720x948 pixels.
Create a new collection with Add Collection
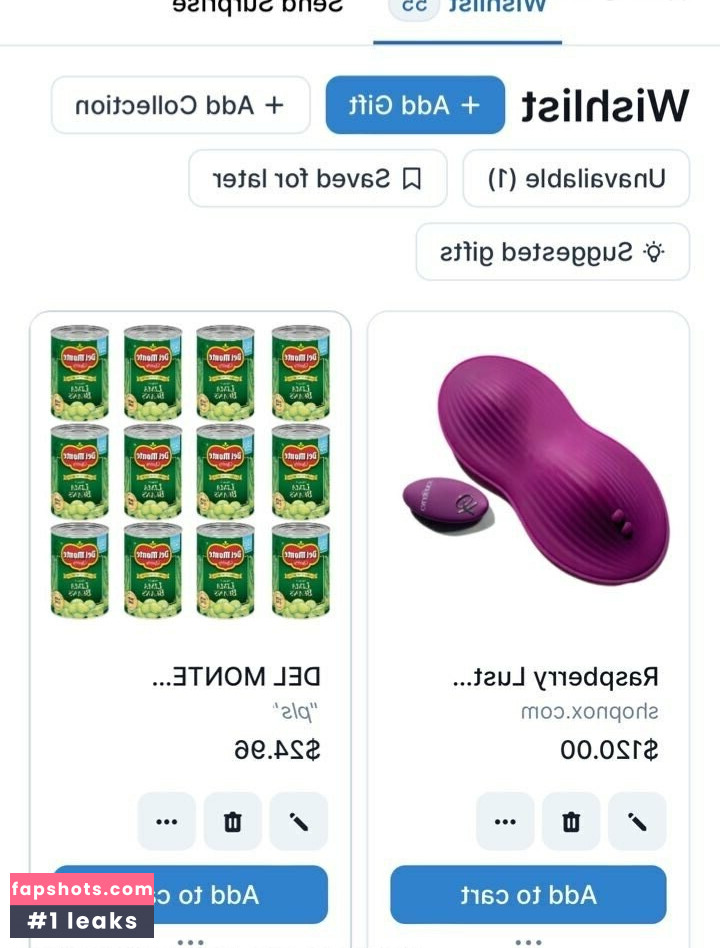coord(181,105)
